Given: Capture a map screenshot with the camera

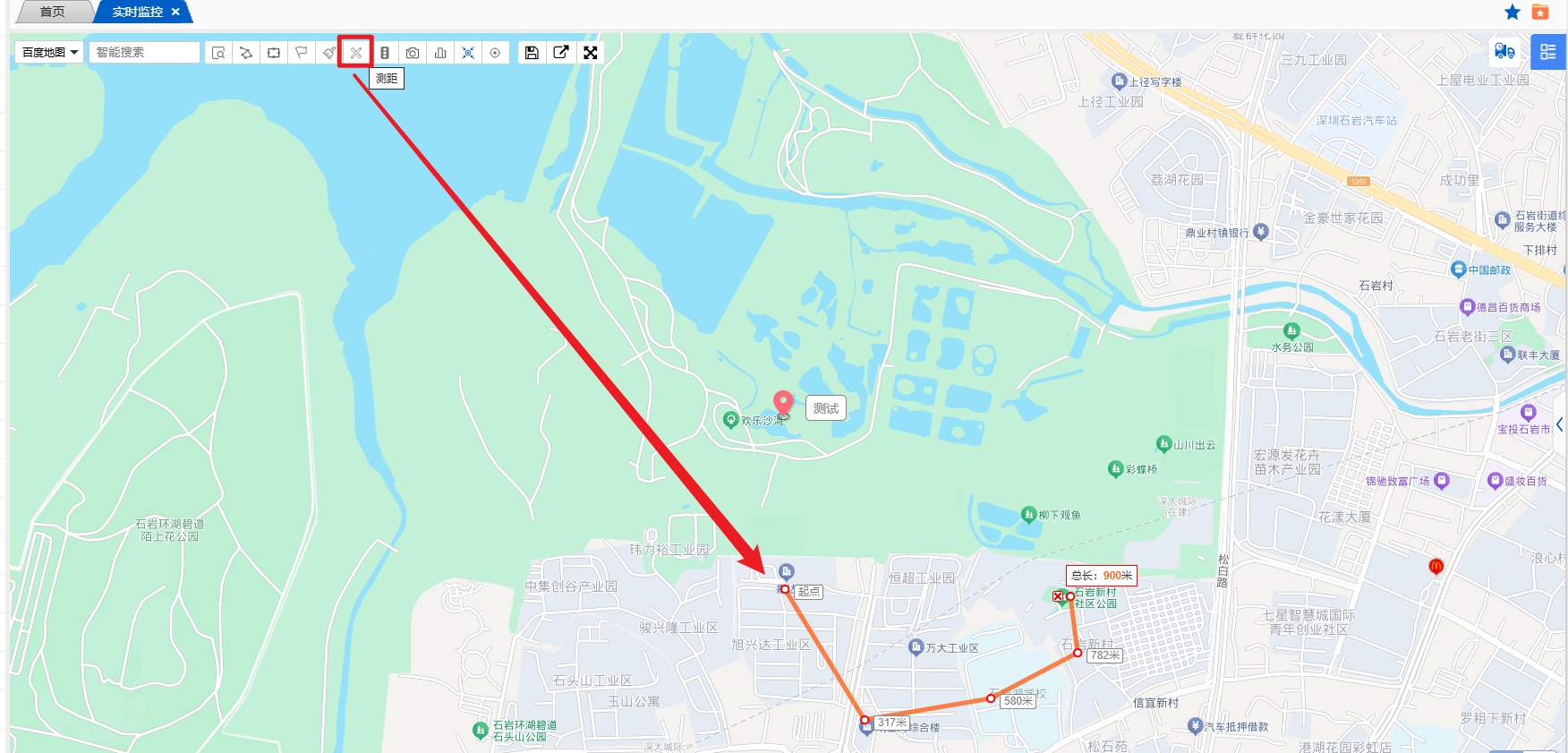Looking at the screenshot, I should pyautogui.click(x=413, y=53).
